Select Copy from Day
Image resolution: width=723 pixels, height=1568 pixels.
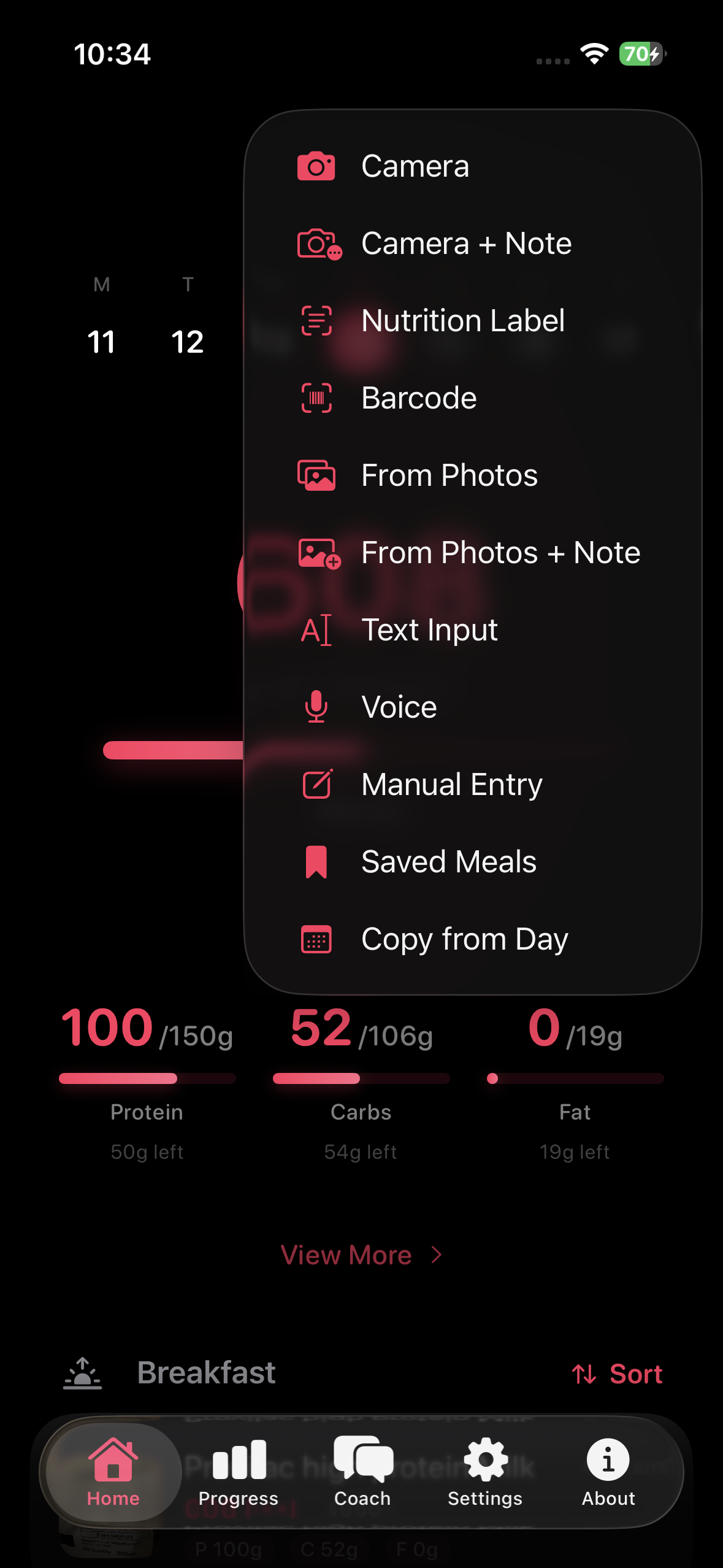click(472, 939)
